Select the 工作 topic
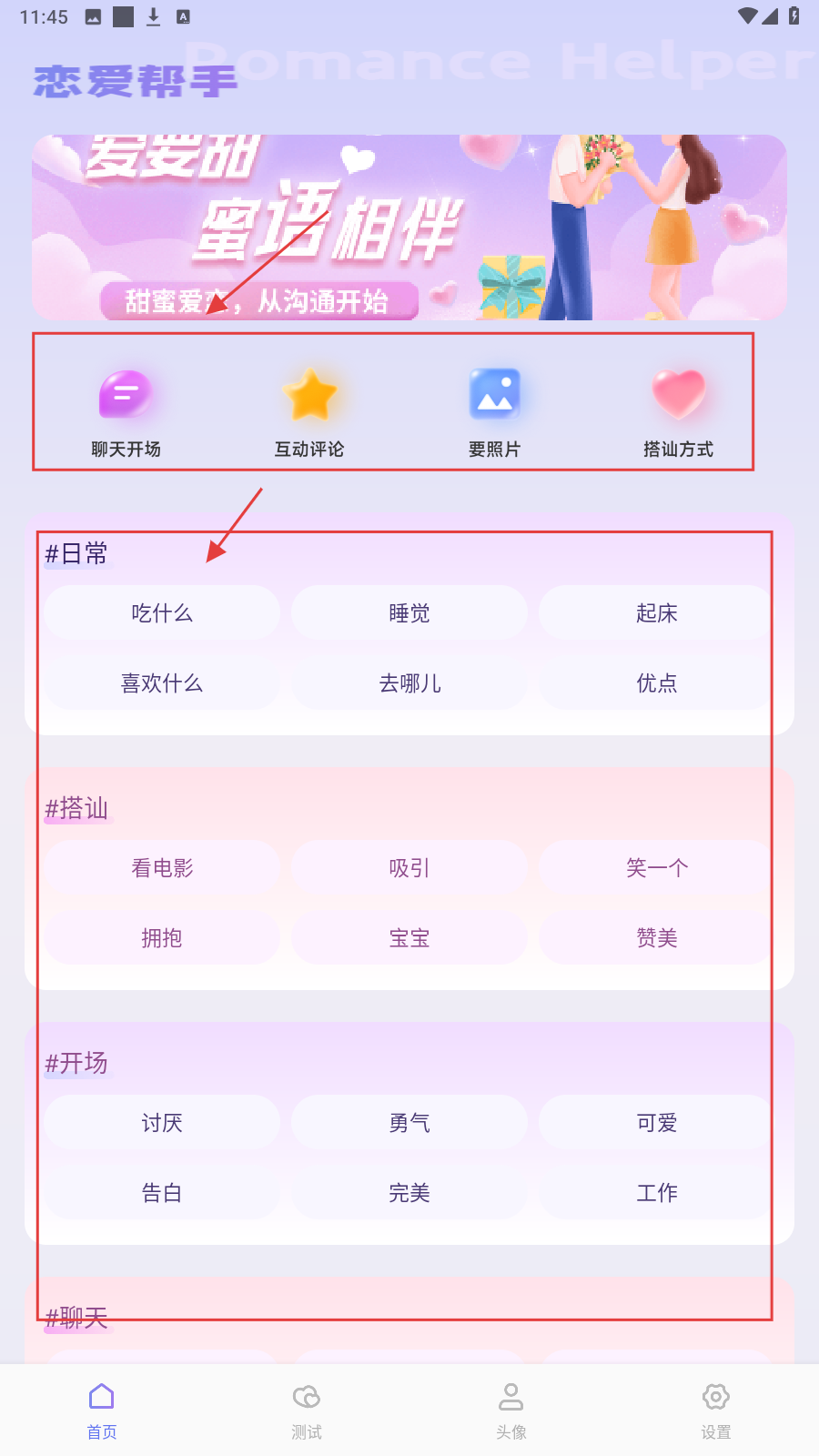The height and width of the screenshot is (1456, 819). (x=656, y=1193)
